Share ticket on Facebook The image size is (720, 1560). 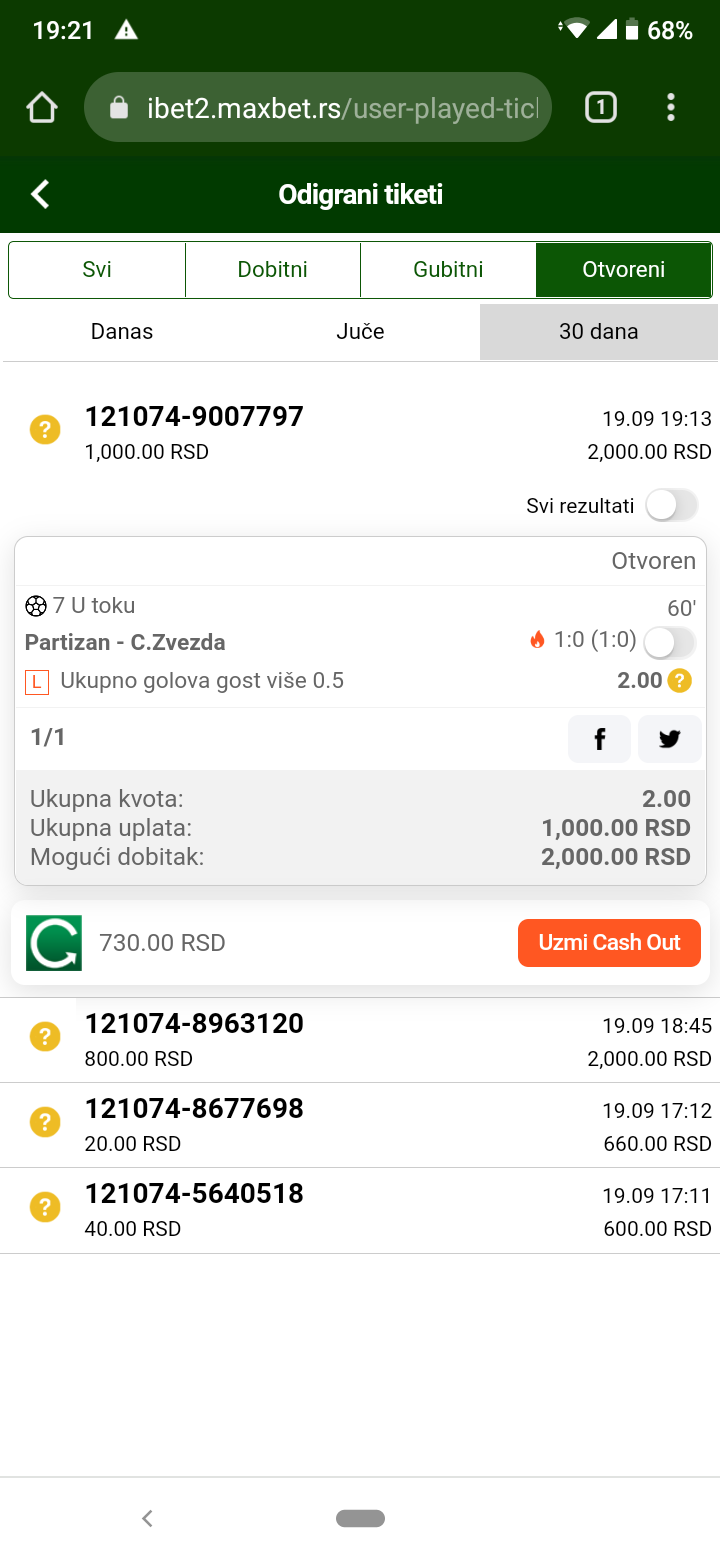click(600, 739)
